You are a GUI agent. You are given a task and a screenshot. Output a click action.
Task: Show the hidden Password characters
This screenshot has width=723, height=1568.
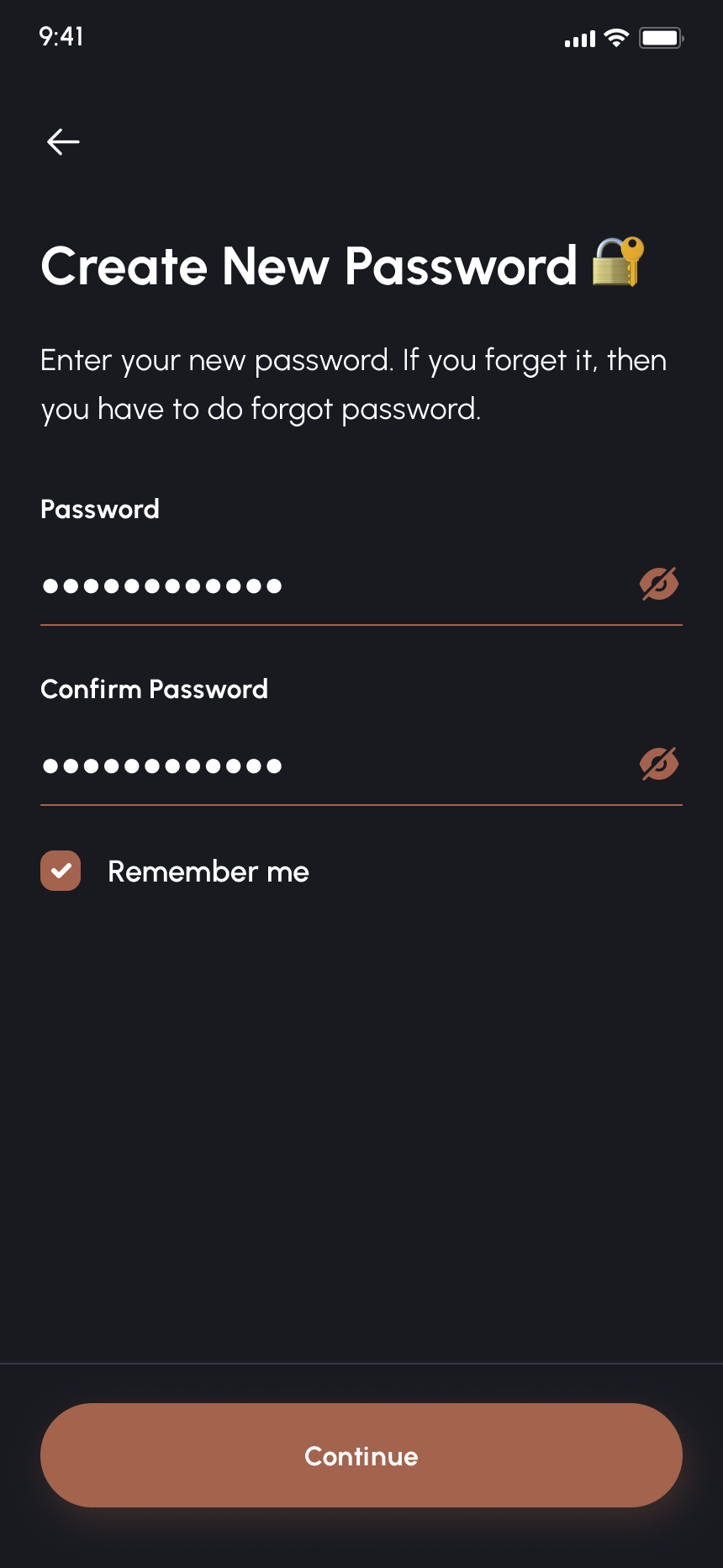[659, 584]
